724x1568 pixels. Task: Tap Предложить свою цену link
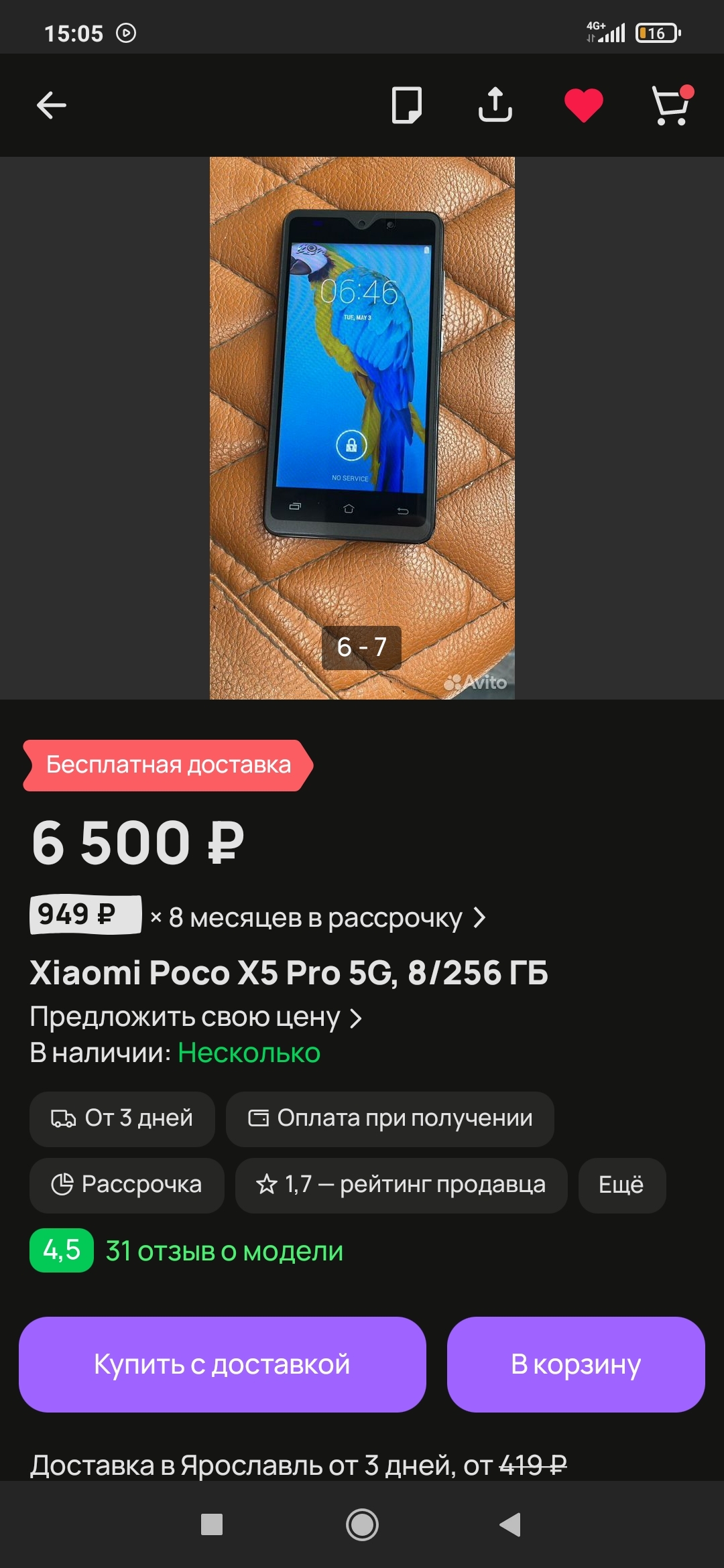pyautogui.click(x=196, y=1018)
